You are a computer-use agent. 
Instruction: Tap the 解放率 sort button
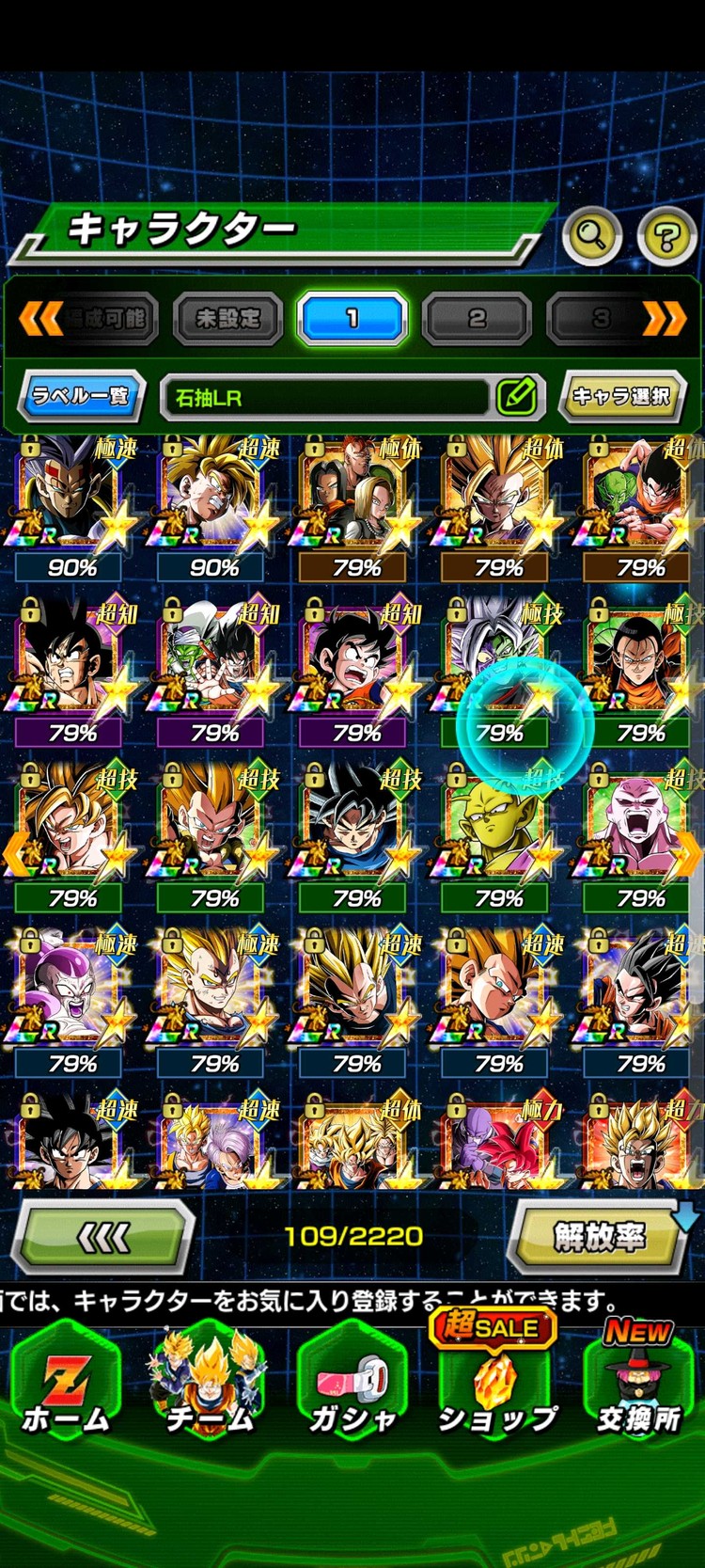coord(599,1236)
